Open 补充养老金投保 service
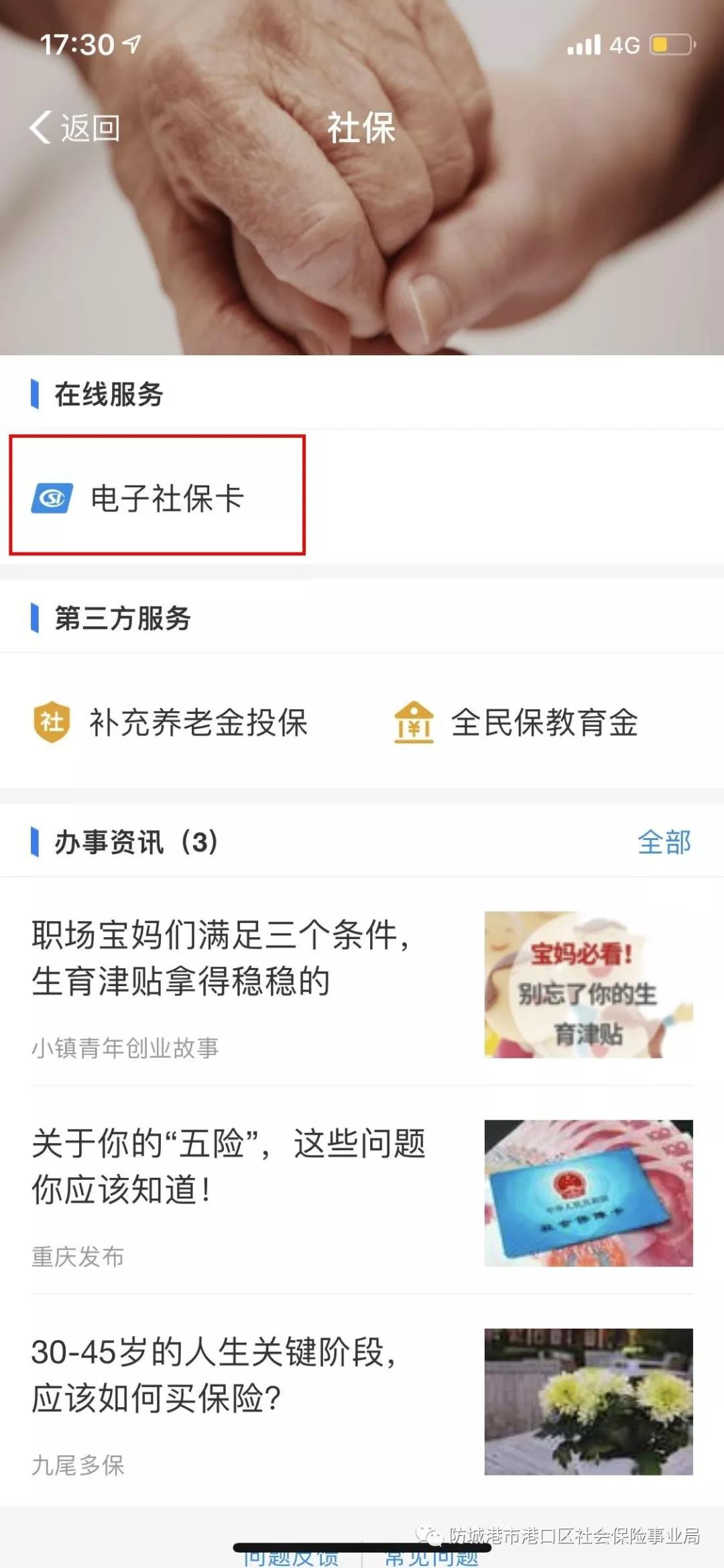Image resolution: width=724 pixels, height=1568 pixels. point(172,723)
